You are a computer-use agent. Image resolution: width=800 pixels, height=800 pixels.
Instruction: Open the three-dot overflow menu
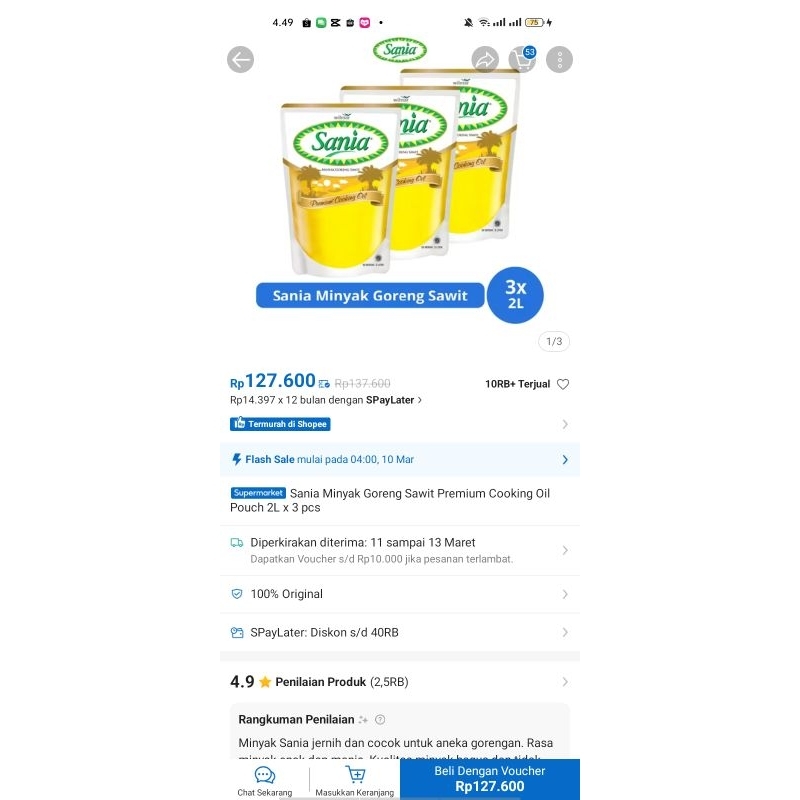pyautogui.click(x=559, y=60)
